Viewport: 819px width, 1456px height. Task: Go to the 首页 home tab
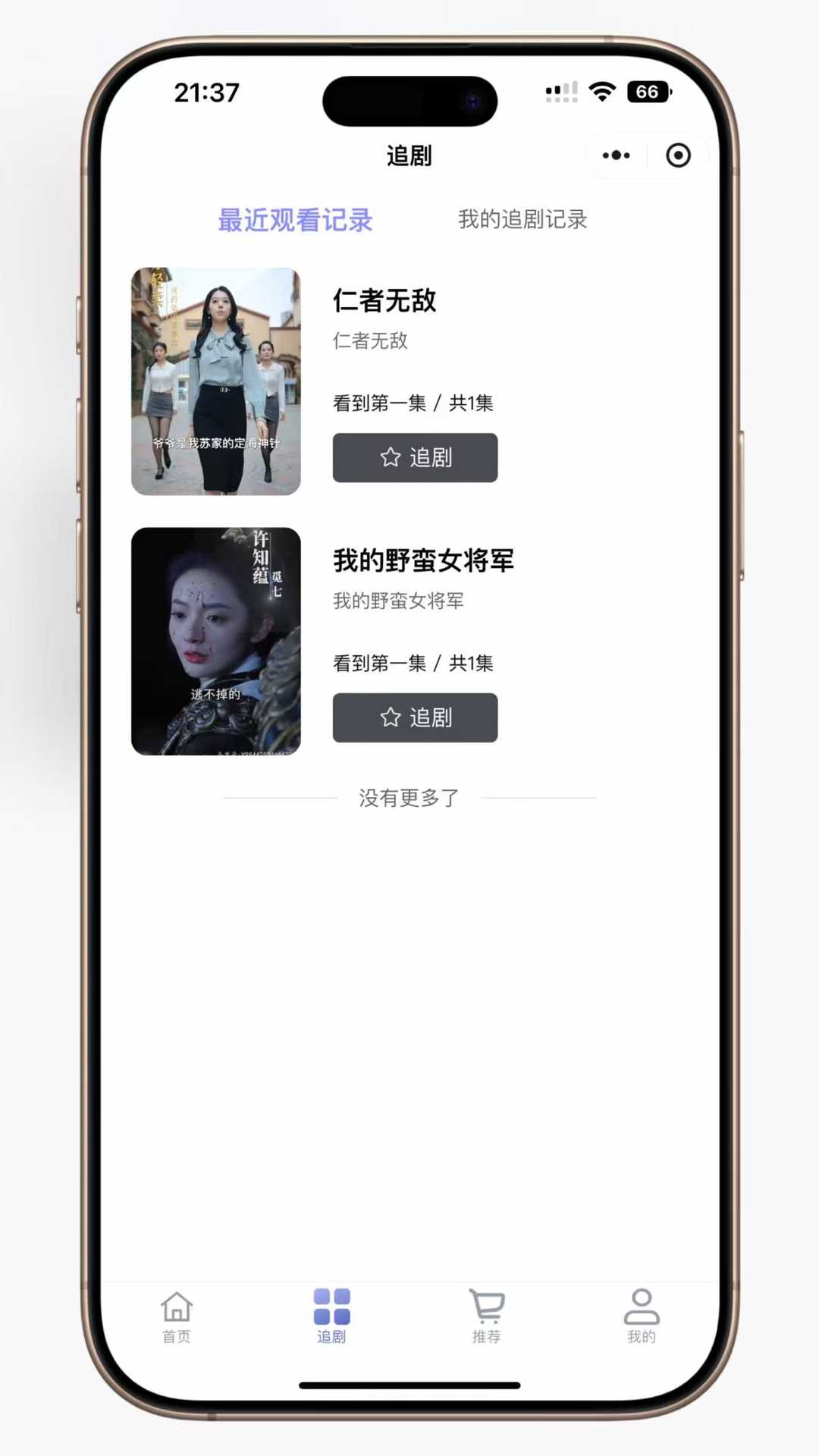(x=177, y=1317)
